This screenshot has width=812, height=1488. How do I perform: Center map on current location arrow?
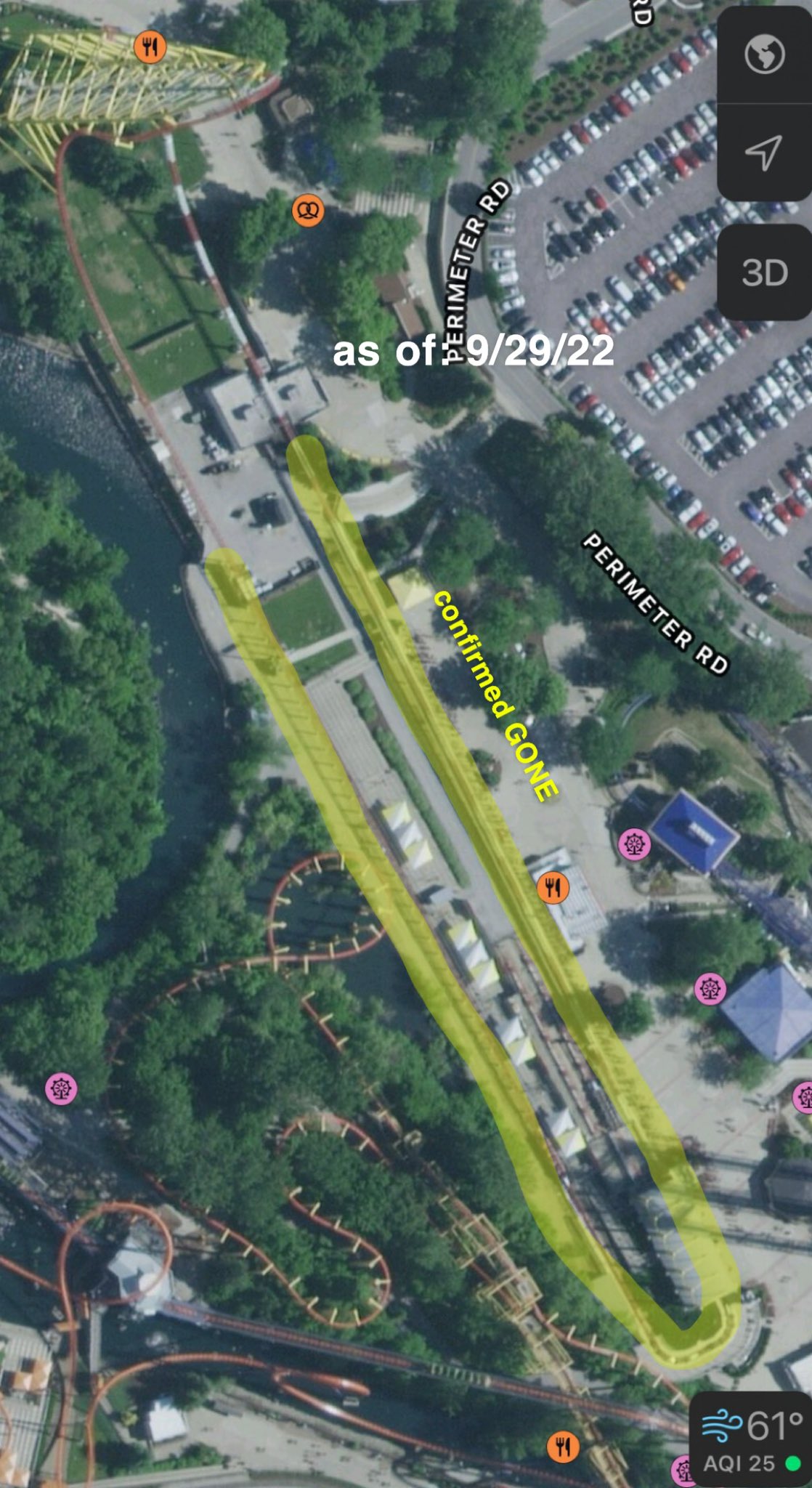click(764, 152)
